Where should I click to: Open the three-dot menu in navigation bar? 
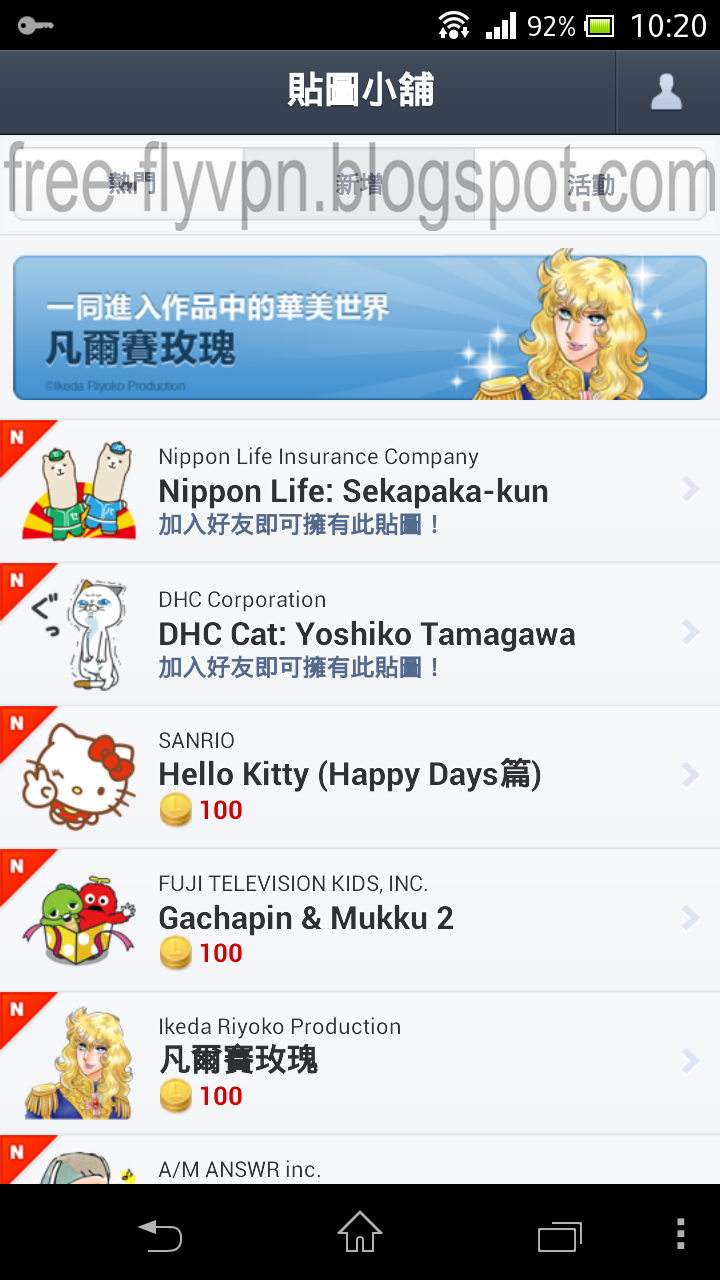[680, 1234]
